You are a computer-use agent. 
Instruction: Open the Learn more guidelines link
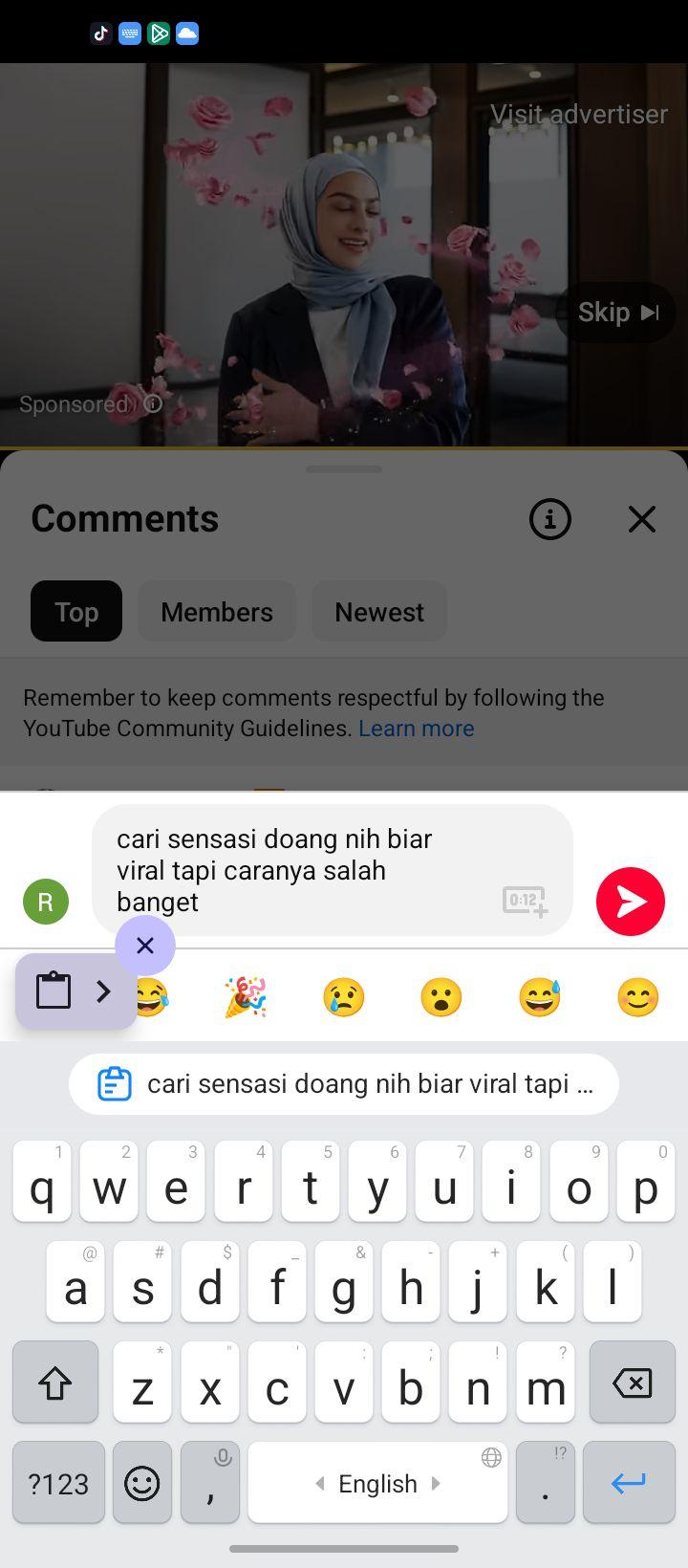(x=417, y=729)
